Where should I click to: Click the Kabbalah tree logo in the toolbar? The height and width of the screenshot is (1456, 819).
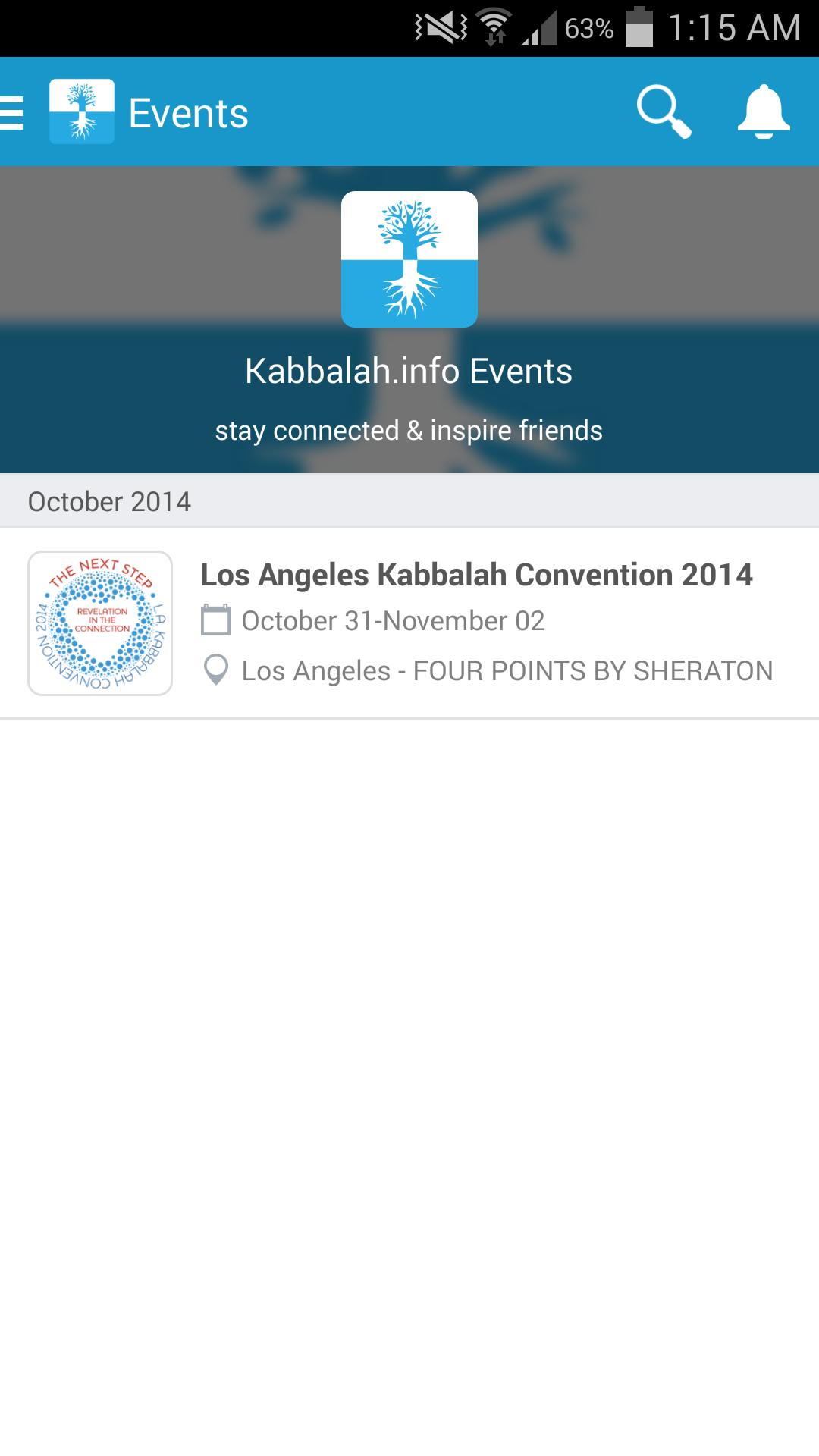pos(81,112)
